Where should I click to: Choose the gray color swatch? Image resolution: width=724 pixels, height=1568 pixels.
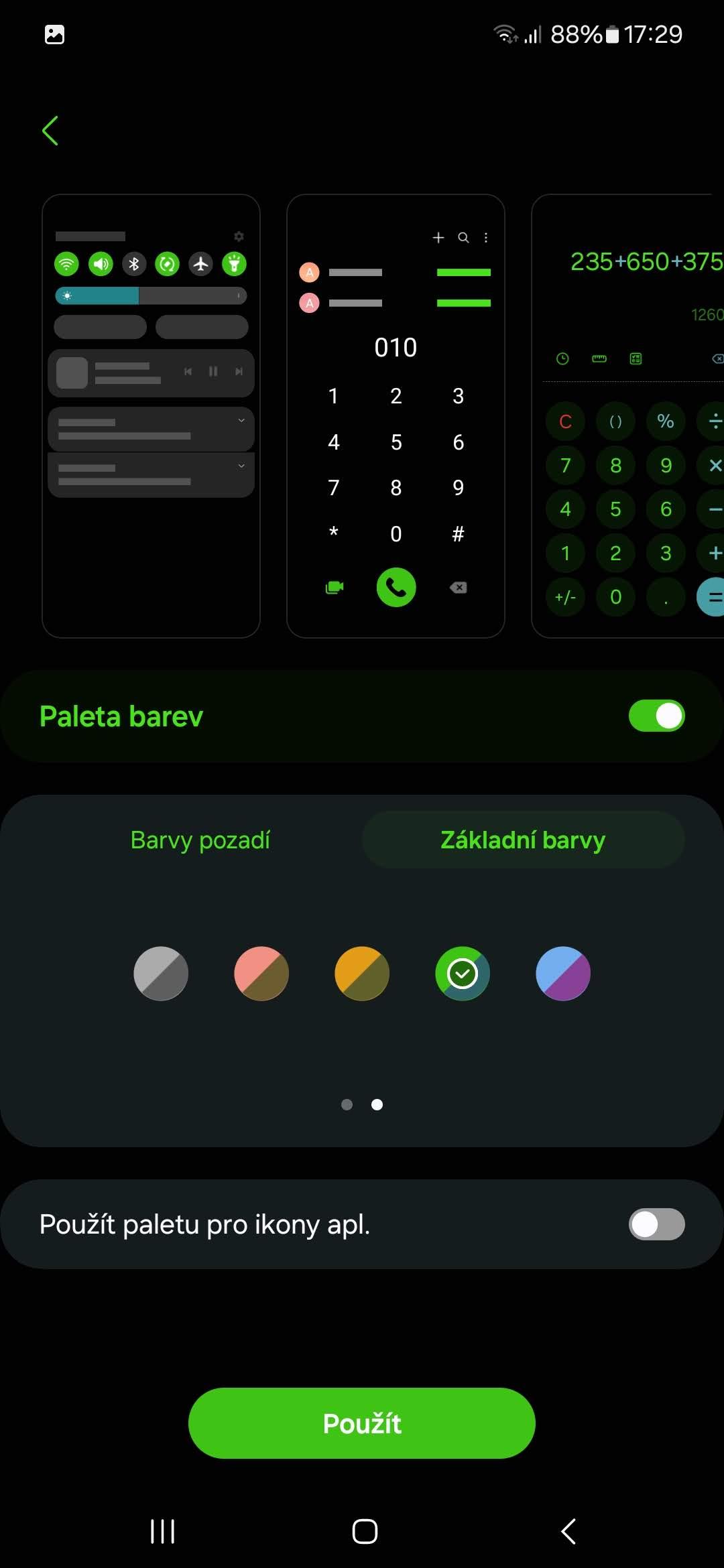(x=161, y=973)
